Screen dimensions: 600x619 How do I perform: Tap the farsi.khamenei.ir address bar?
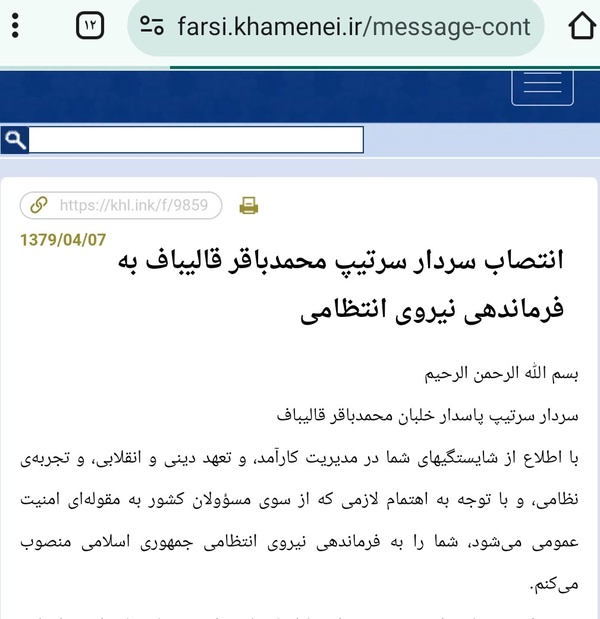click(x=336, y=27)
